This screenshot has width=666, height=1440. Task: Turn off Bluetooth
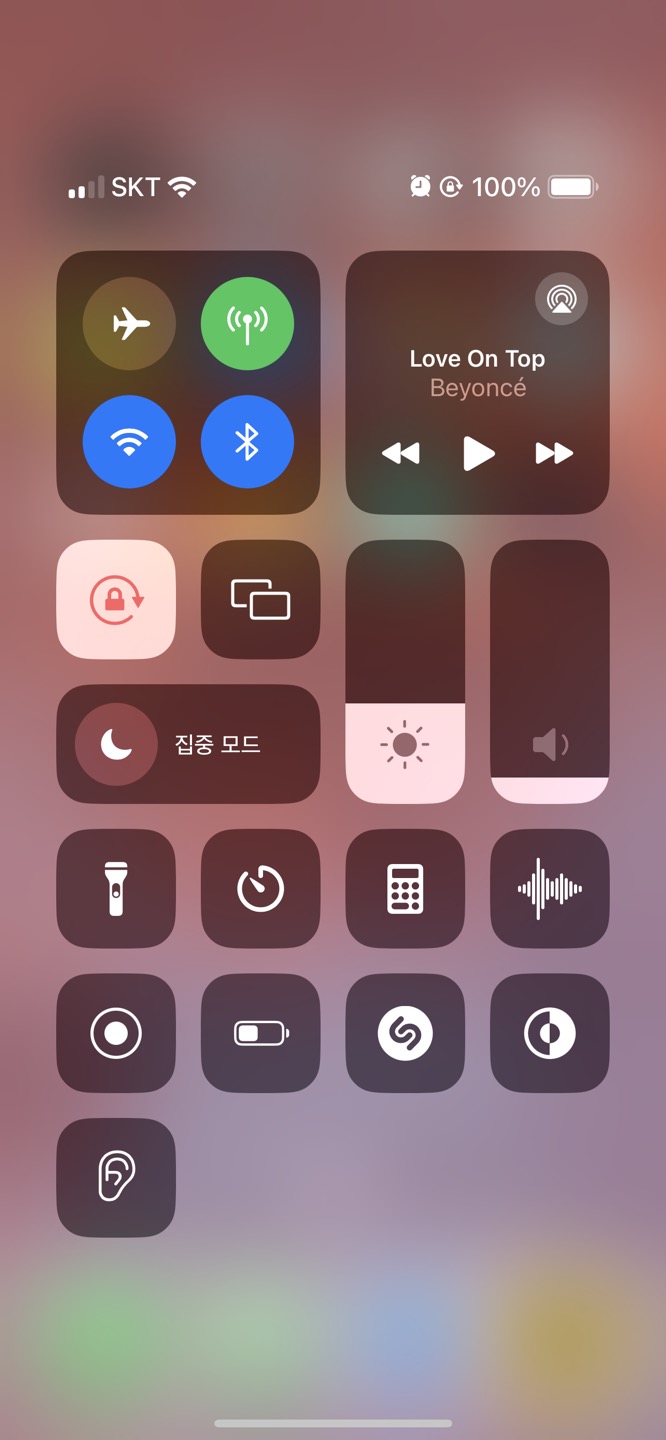pos(247,442)
